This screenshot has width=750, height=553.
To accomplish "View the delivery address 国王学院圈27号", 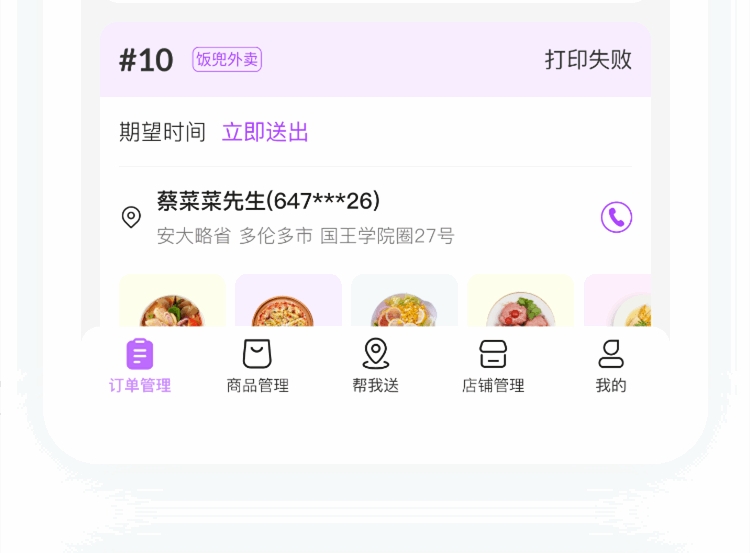I will click(305, 236).
